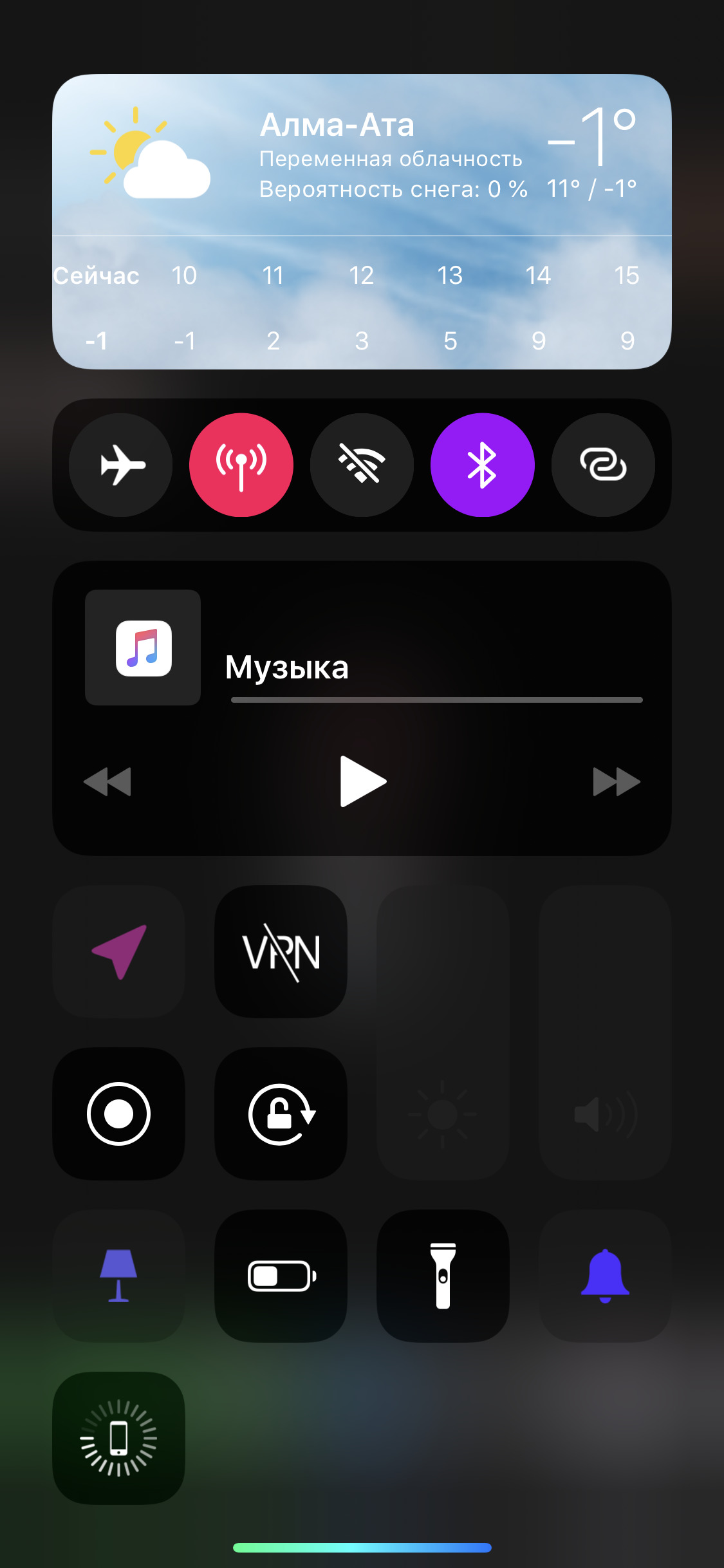Play music in Музыка

coord(363,781)
